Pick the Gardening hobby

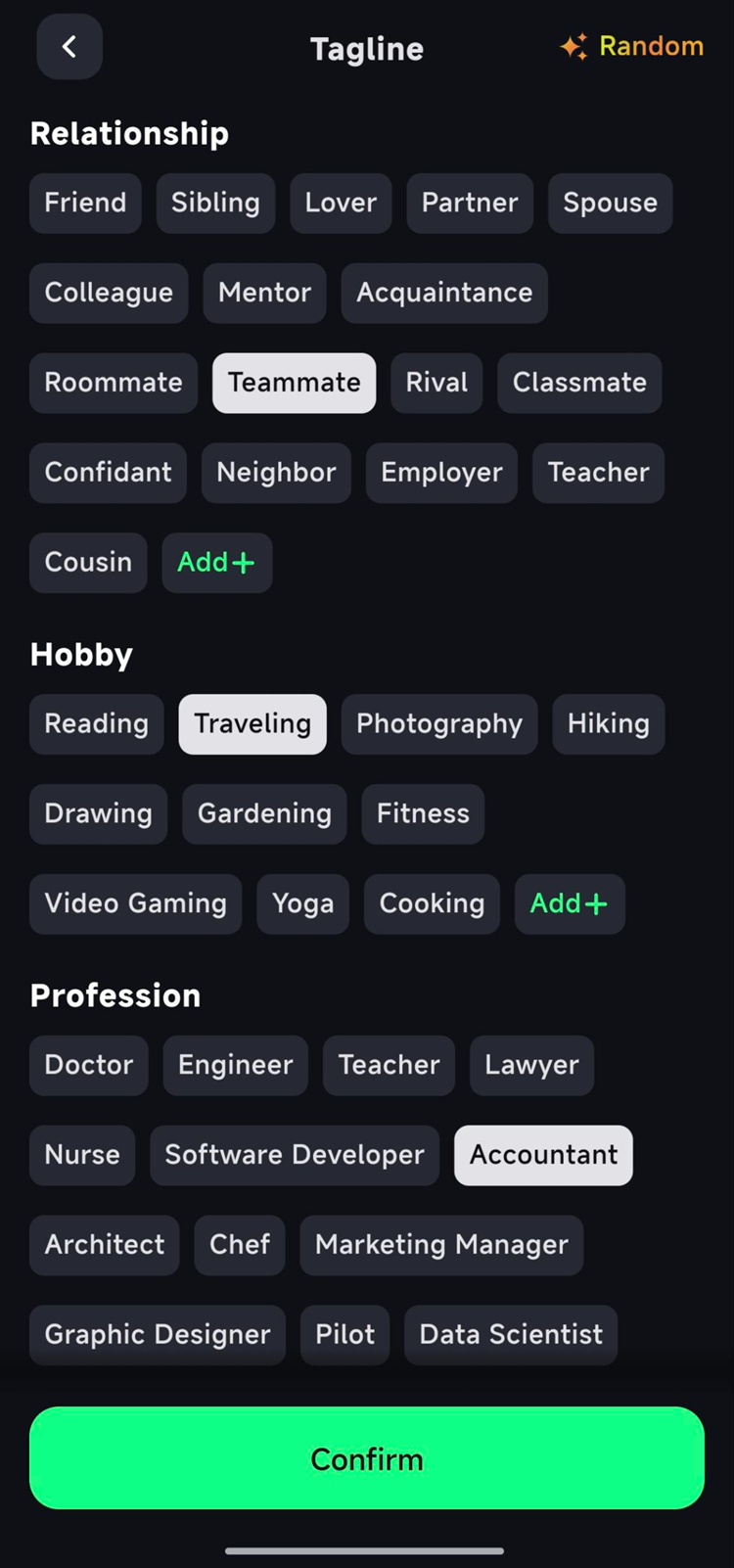tap(264, 814)
